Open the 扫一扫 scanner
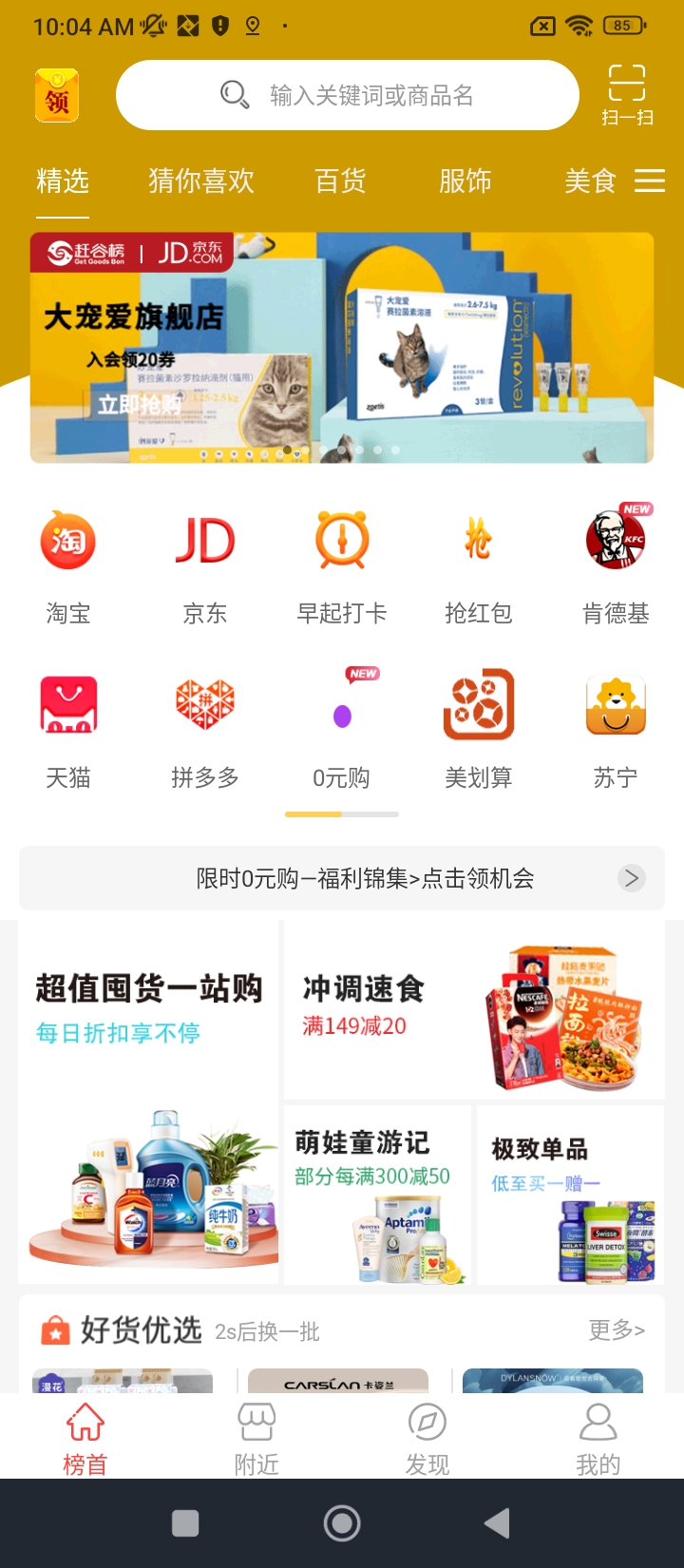The image size is (684, 1568). pos(627,95)
